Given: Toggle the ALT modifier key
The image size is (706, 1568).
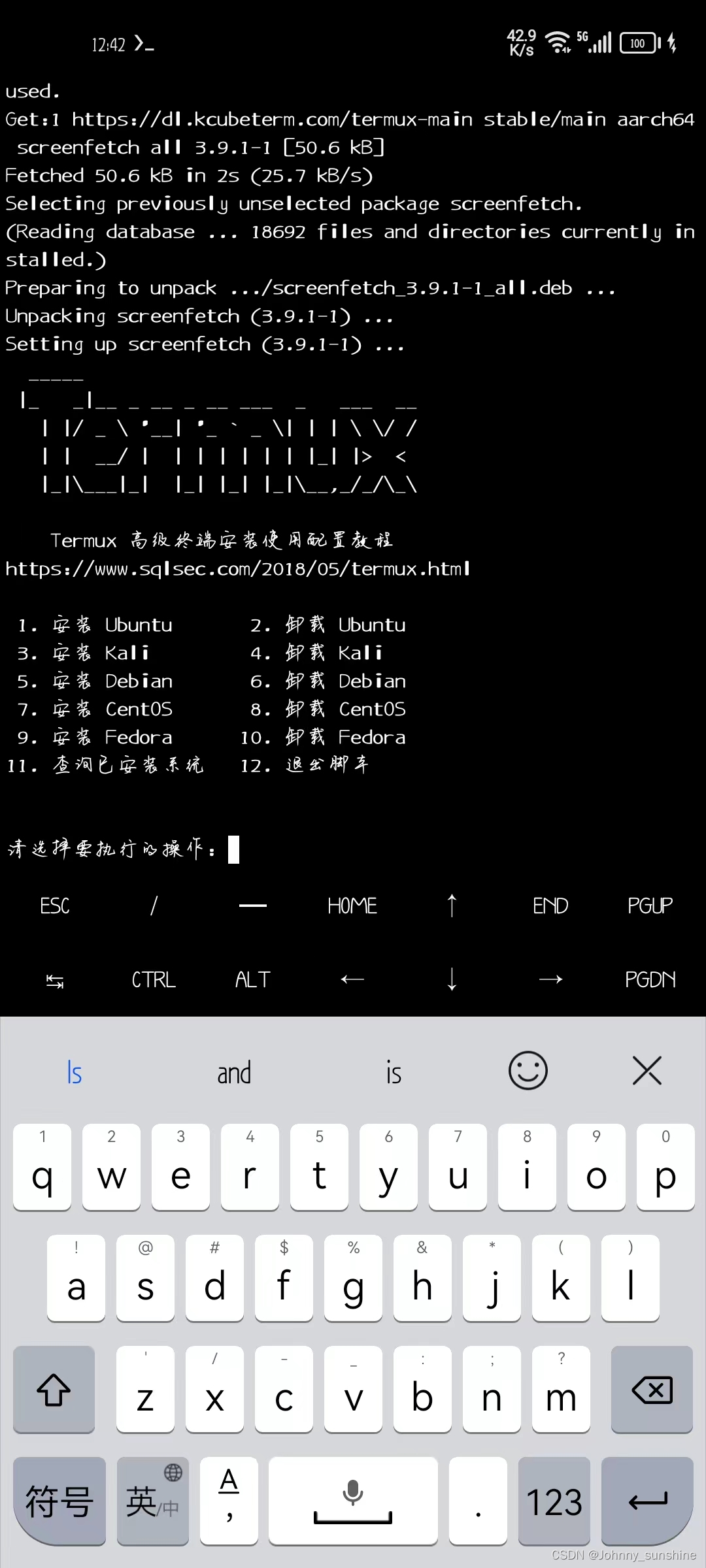Looking at the screenshot, I should [x=252, y=979].
